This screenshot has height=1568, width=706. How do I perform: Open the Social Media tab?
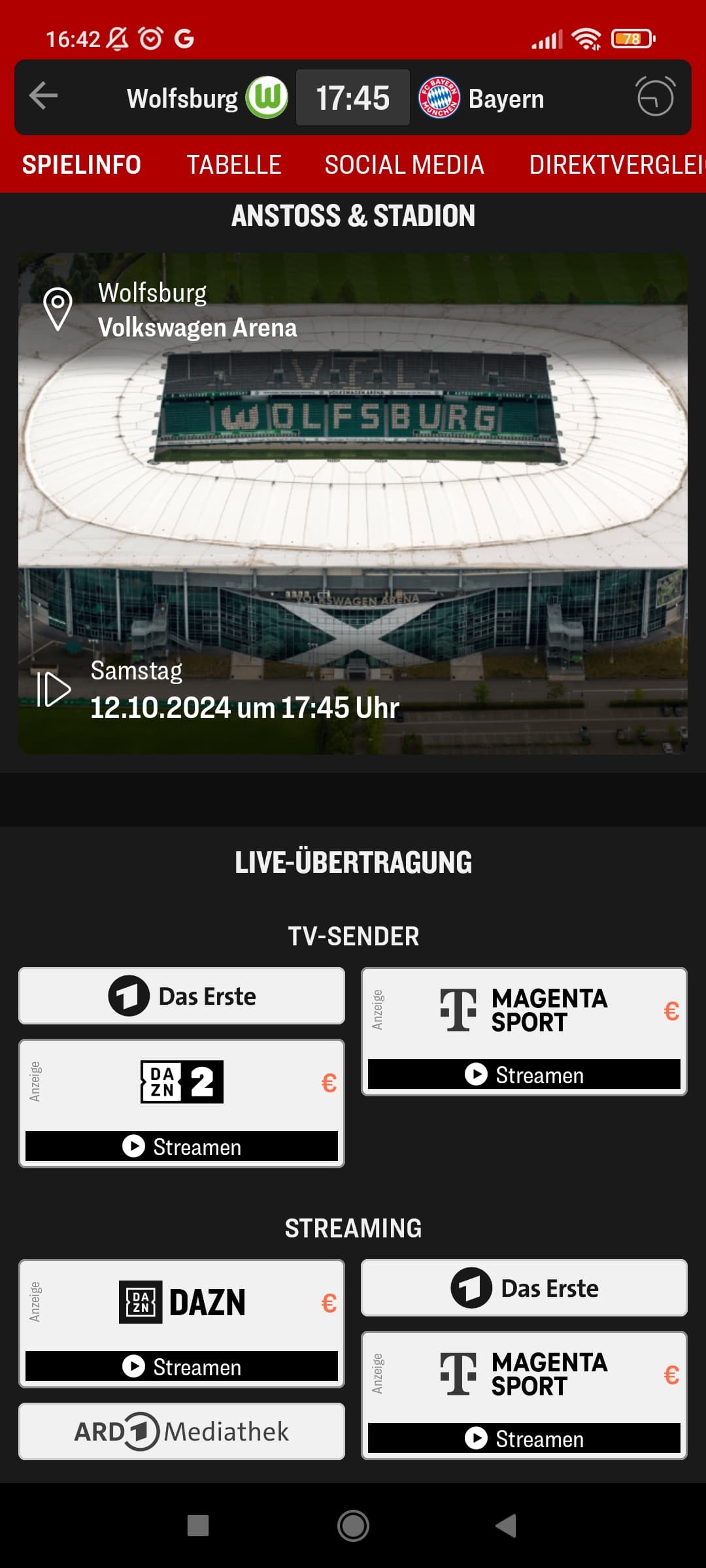tap(404, 165)
